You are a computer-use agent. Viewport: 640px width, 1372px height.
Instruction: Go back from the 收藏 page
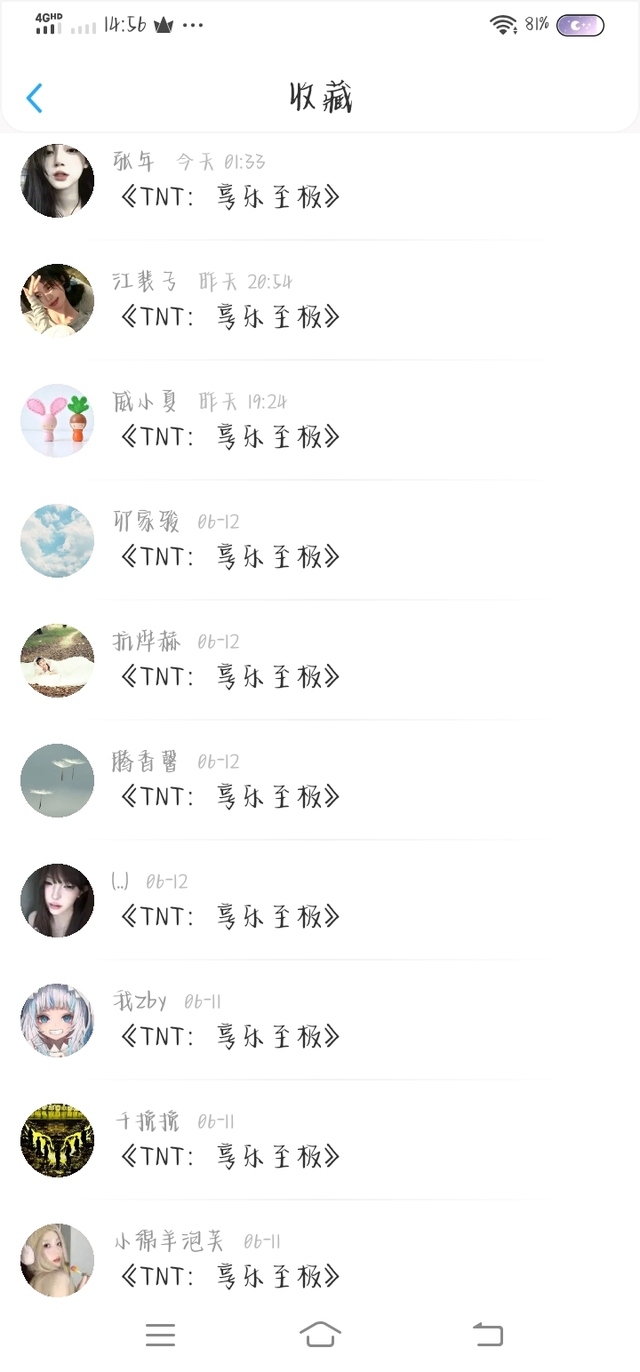35,98
